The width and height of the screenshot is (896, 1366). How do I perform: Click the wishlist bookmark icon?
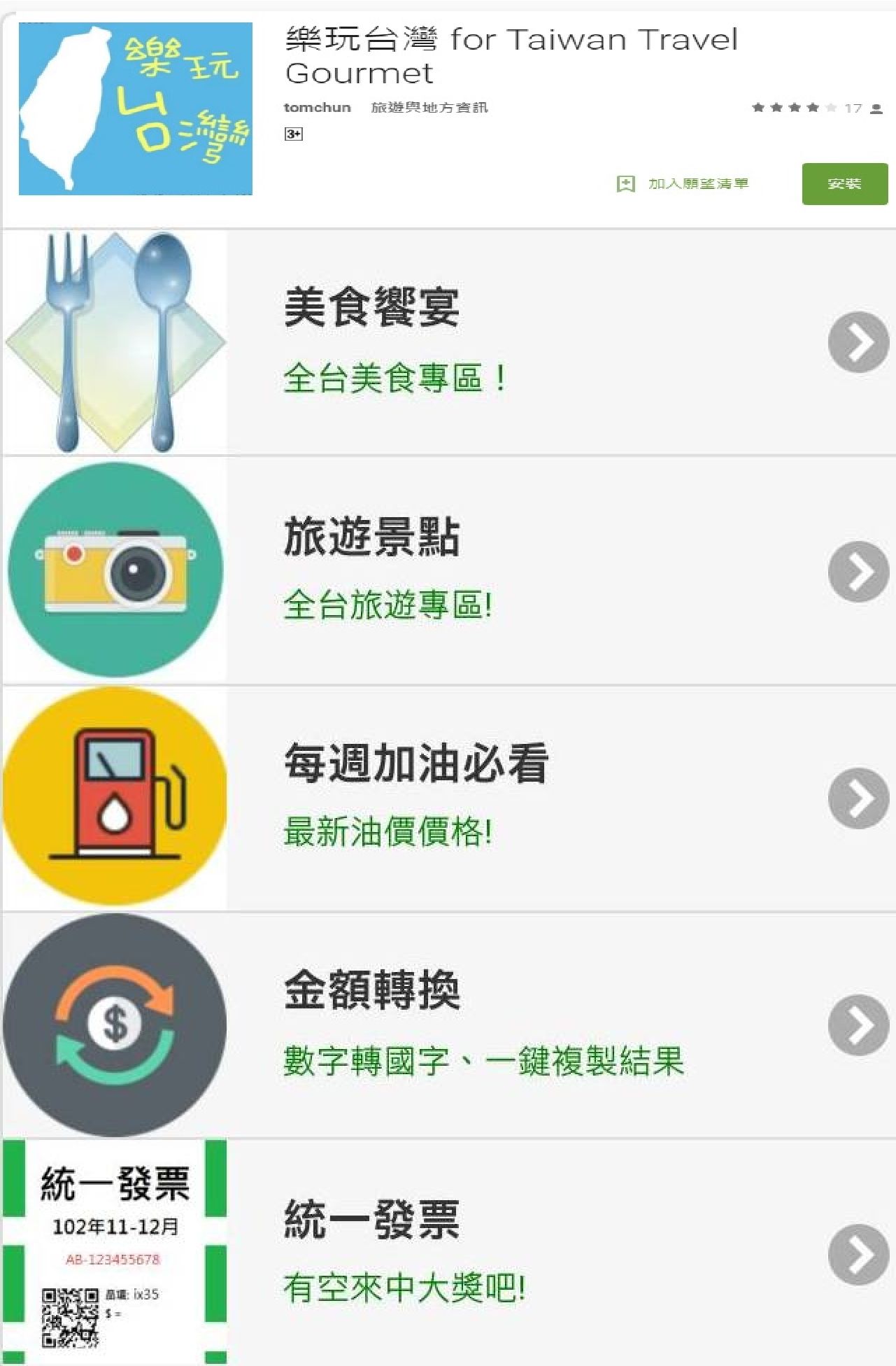tap(627, 183)
